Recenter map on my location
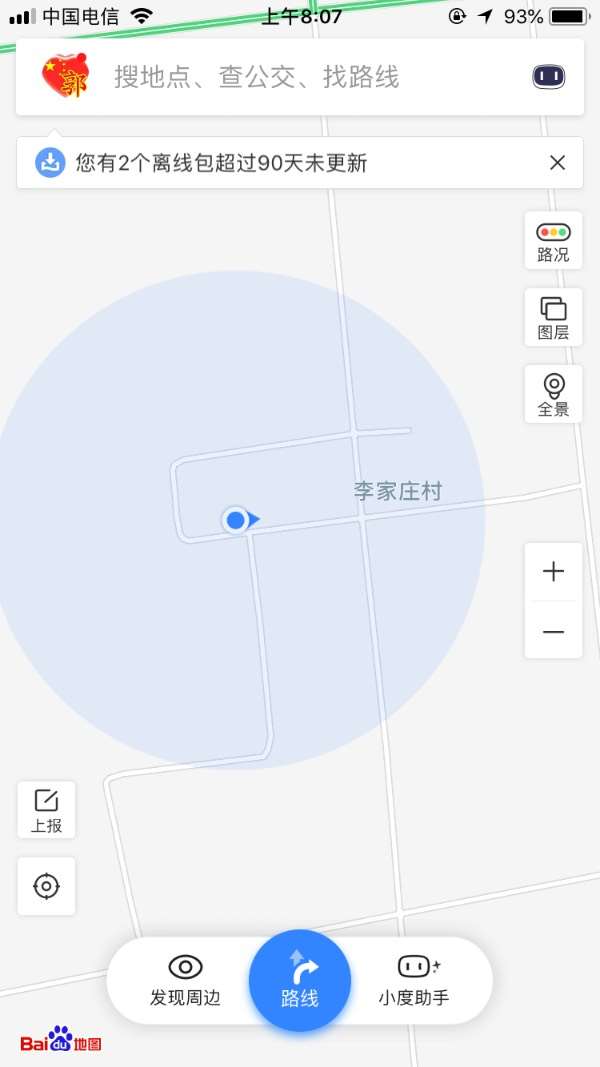This screenshot has width=600, height=1067. pyautogui.click(x=46, y=886)
